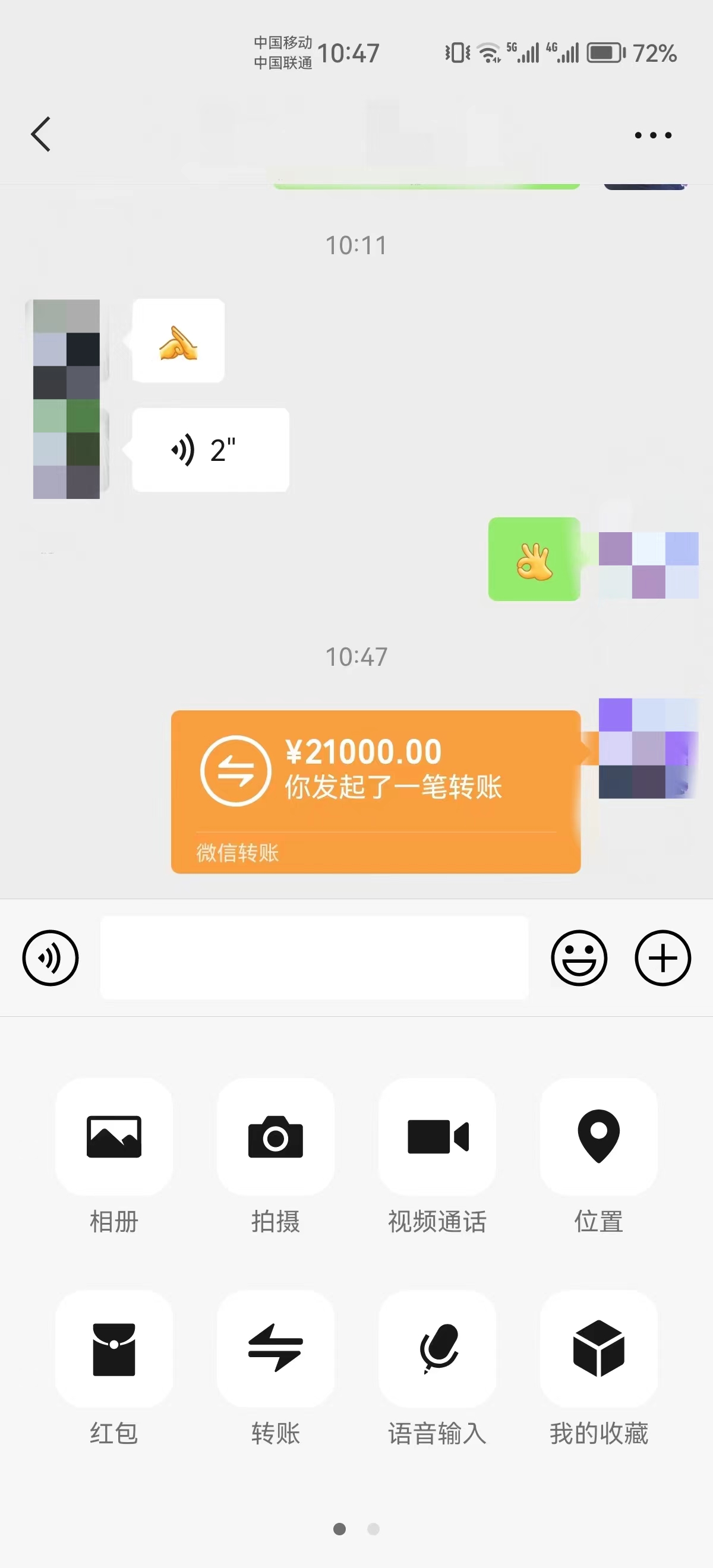The width and height of the screenshot is (713, 1568).
Task: Open the chat overflow menu
Action: click(x=653, y=135)
